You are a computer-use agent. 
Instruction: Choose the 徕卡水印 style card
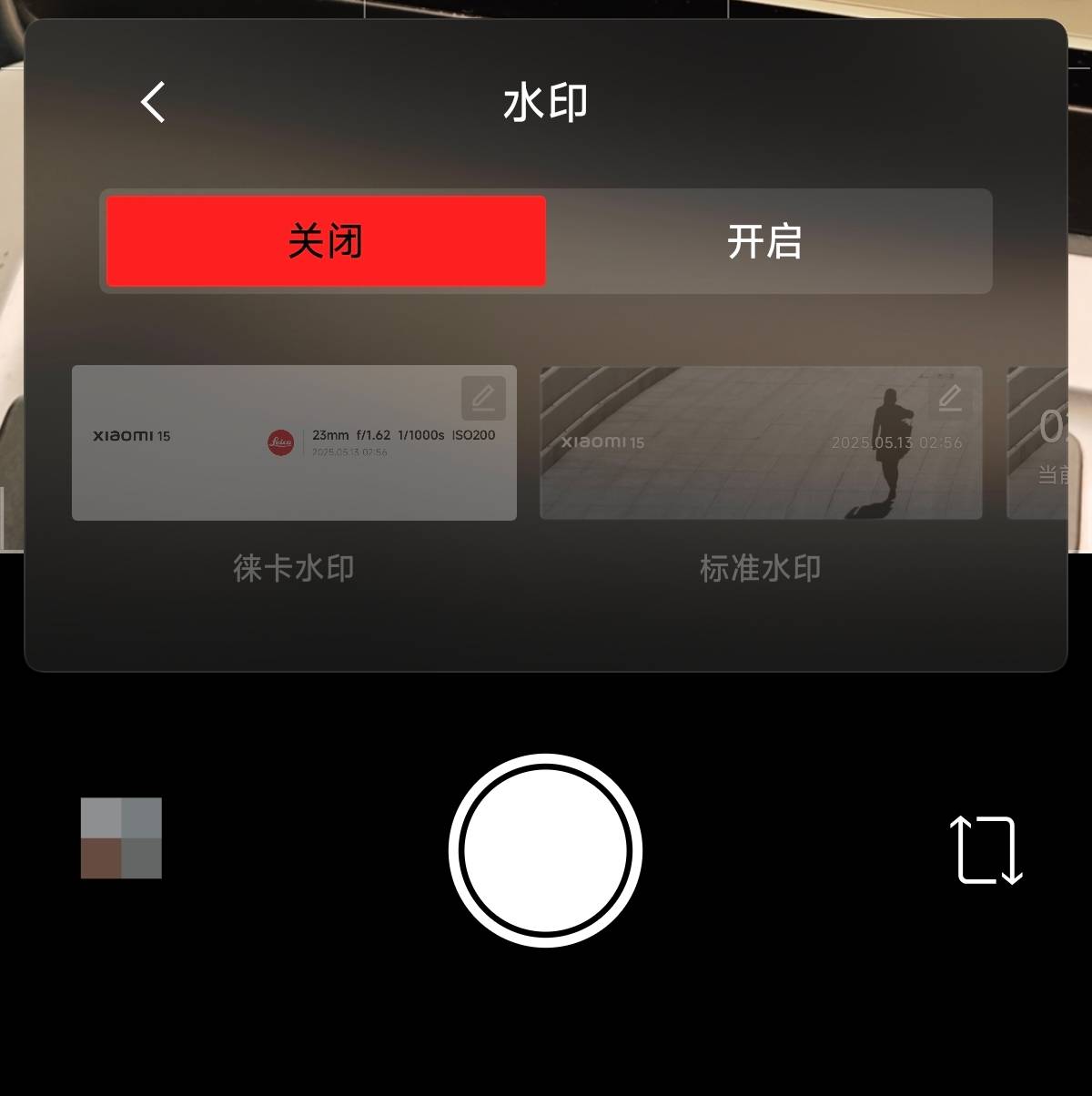tap(294, 443)
